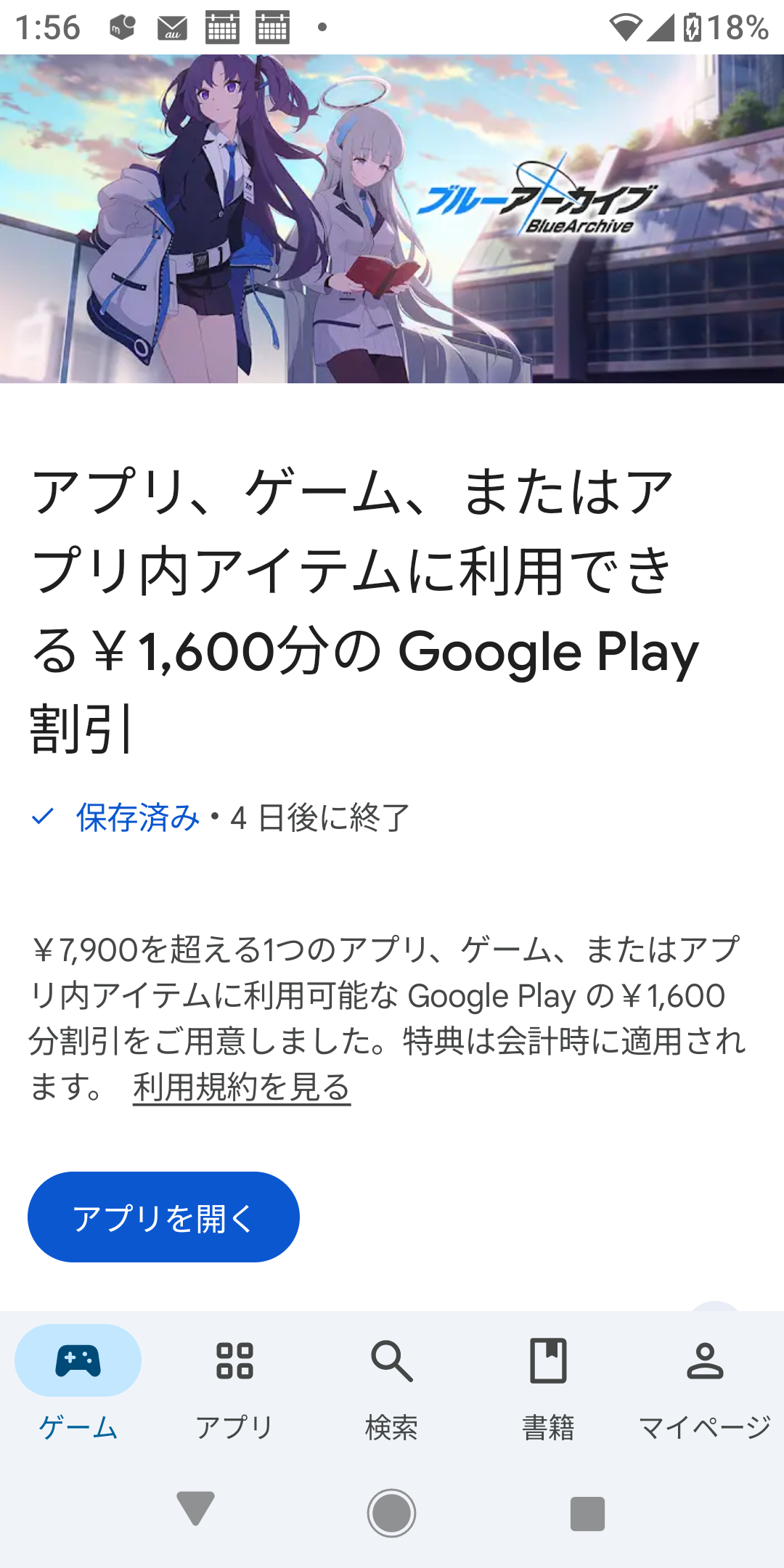Viewport: 784px width, 1568px height.
Task: Open the 利用規約を見る link
Action: [242, 1087]
